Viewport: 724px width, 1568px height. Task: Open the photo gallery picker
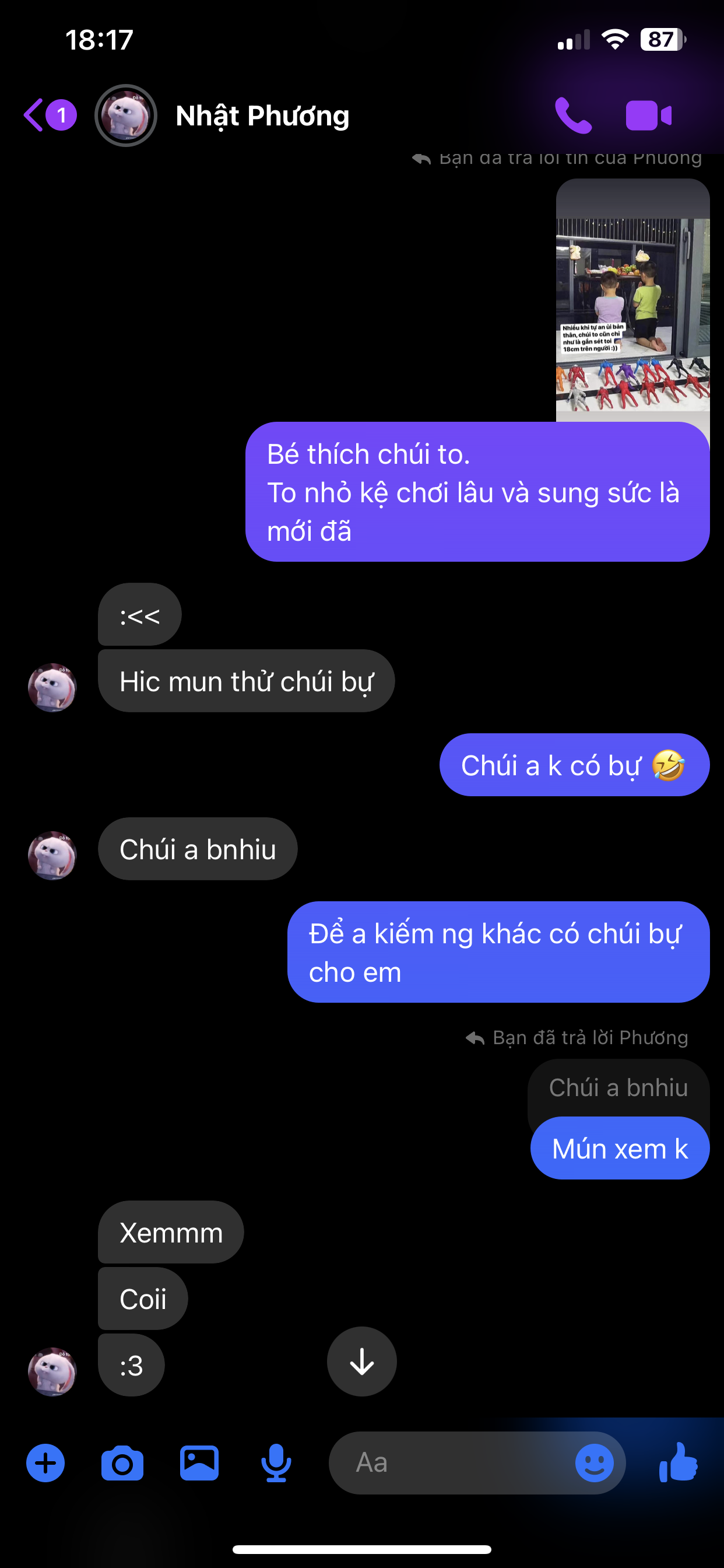click(199, 1462)
